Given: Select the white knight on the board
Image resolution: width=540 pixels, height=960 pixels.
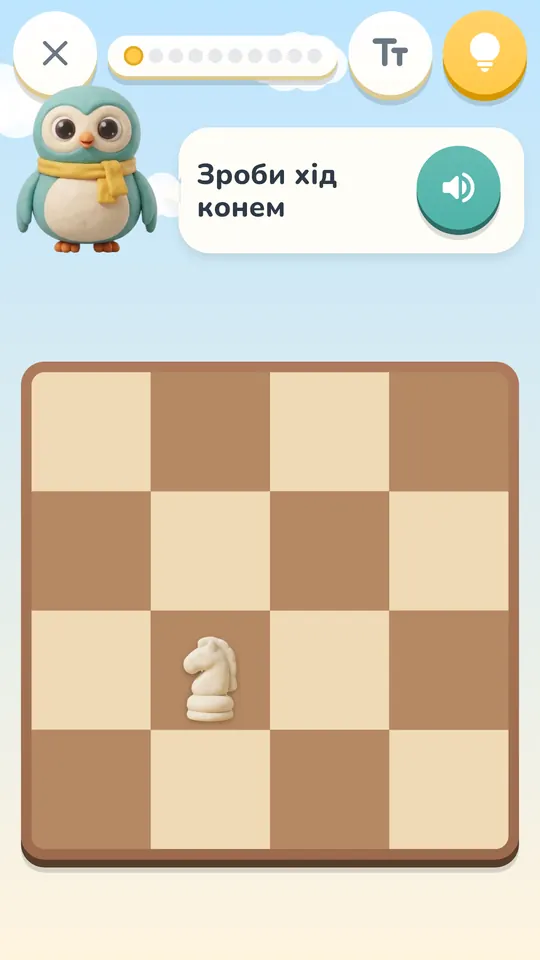Looking at the screenshot, I should pos(209,678).
